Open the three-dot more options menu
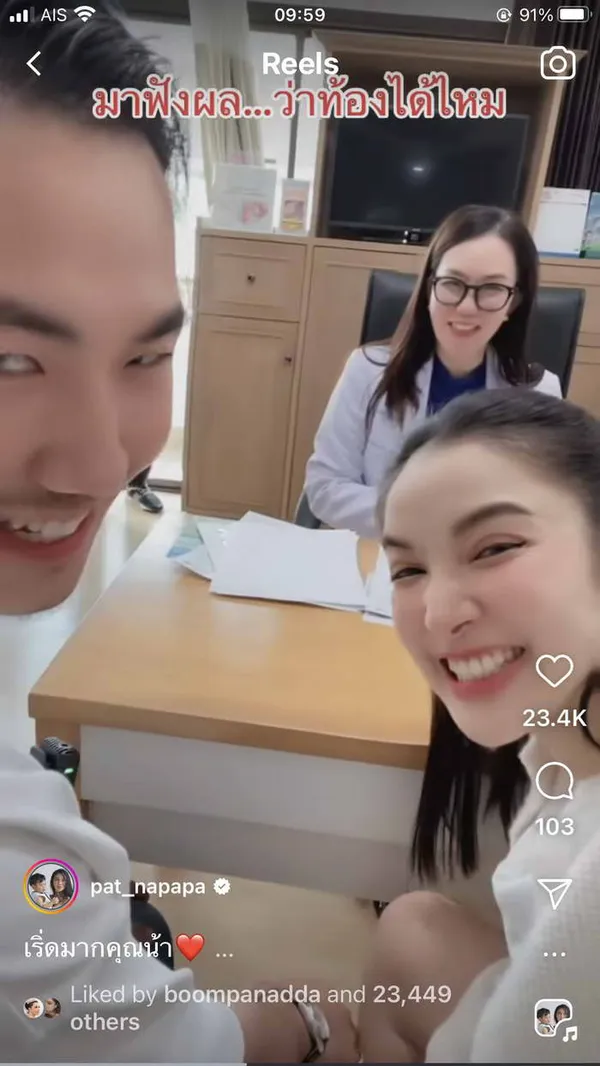This screenshot has height=1066, width=600. pos(554,954)
